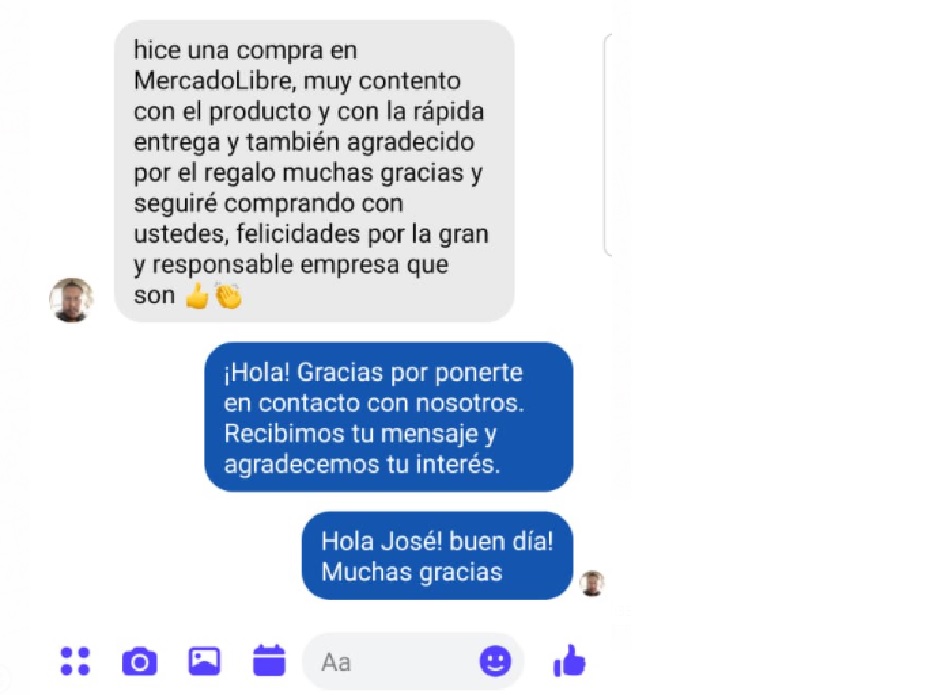The width and height of the screenshot is (928, 695).
Task: Open the calendar appointment icon
Action: 268,661
